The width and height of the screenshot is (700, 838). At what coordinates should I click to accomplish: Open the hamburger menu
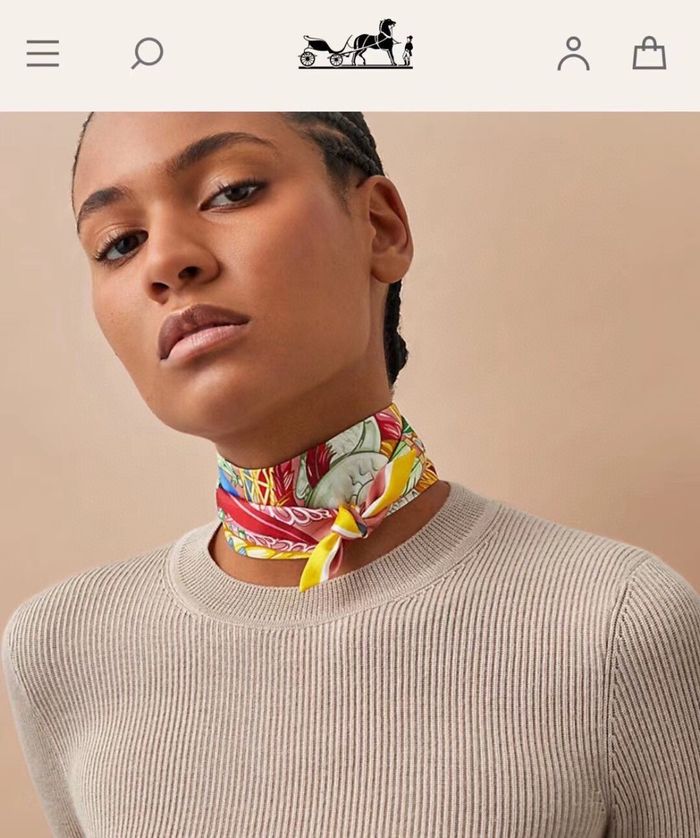point(43,53)
